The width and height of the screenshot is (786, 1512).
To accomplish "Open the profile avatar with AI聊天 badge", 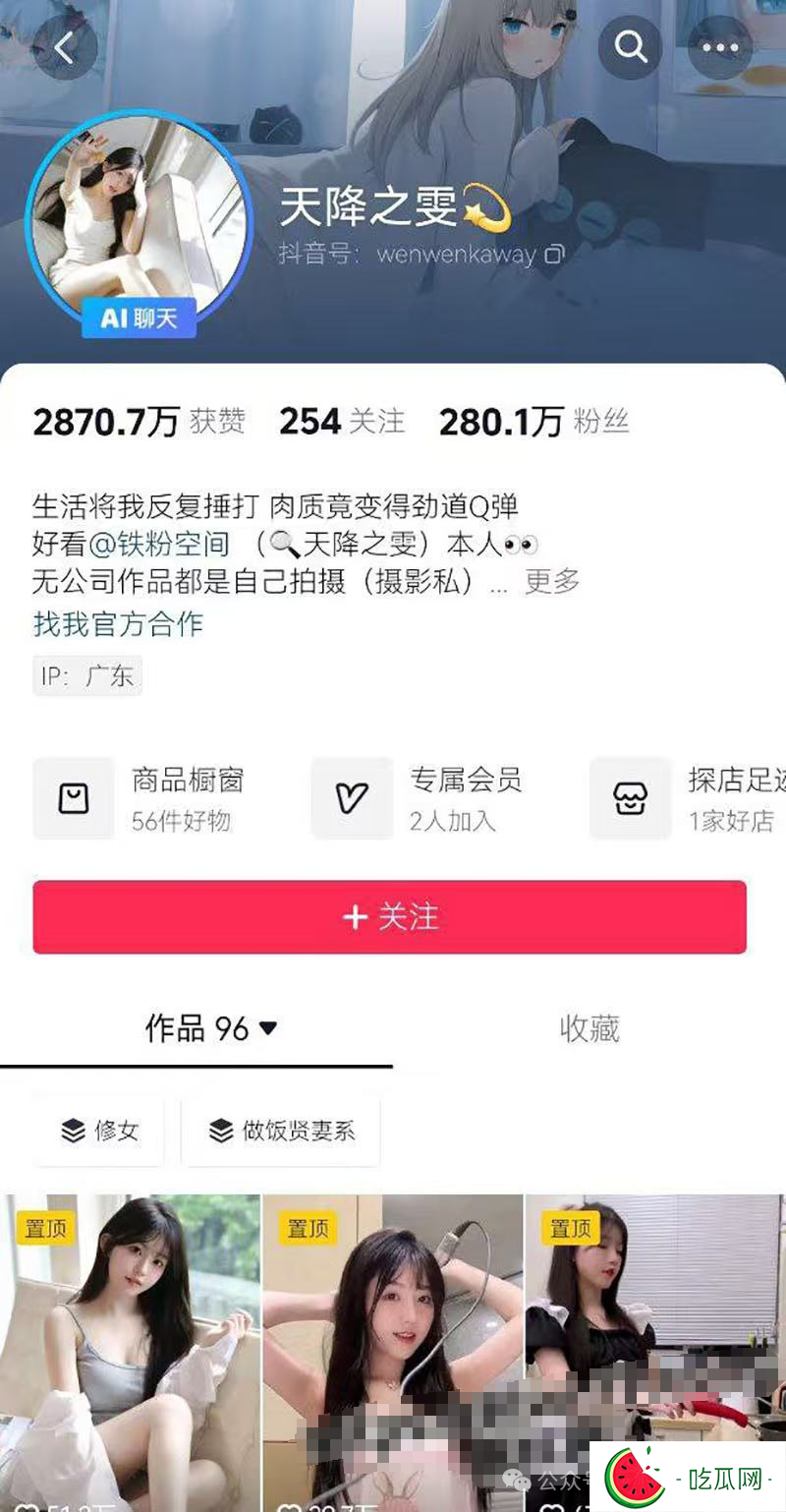I will point(139,216).
